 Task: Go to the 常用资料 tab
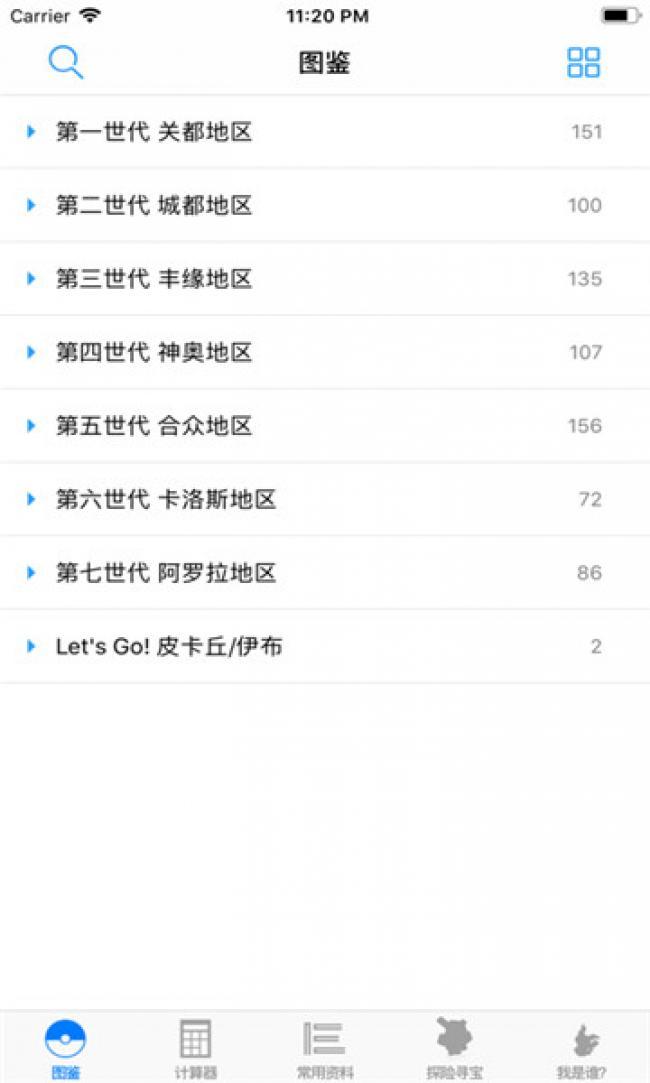tap(325, 1047)
